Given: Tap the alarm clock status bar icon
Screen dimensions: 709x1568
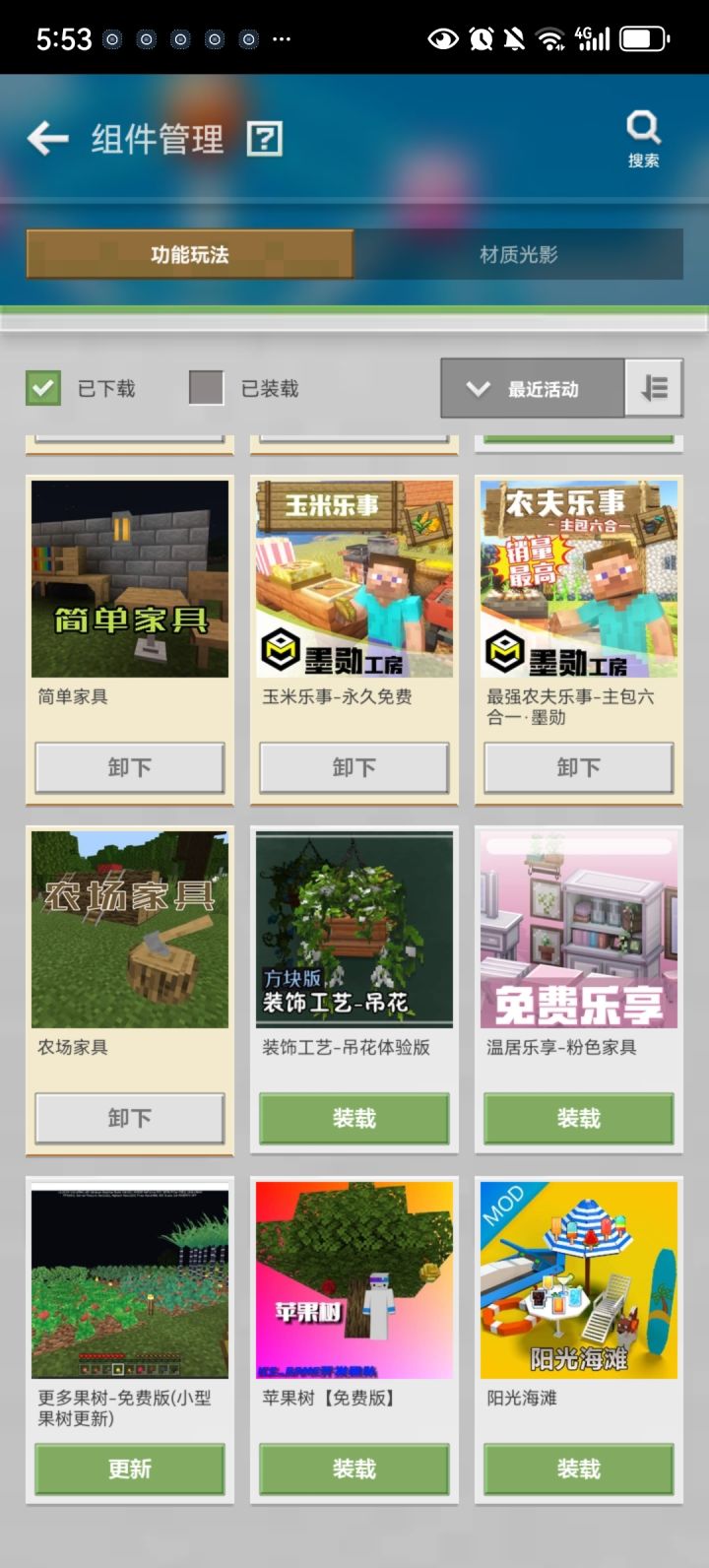Looking at the screenshot, I should click(x=481, y=37).
